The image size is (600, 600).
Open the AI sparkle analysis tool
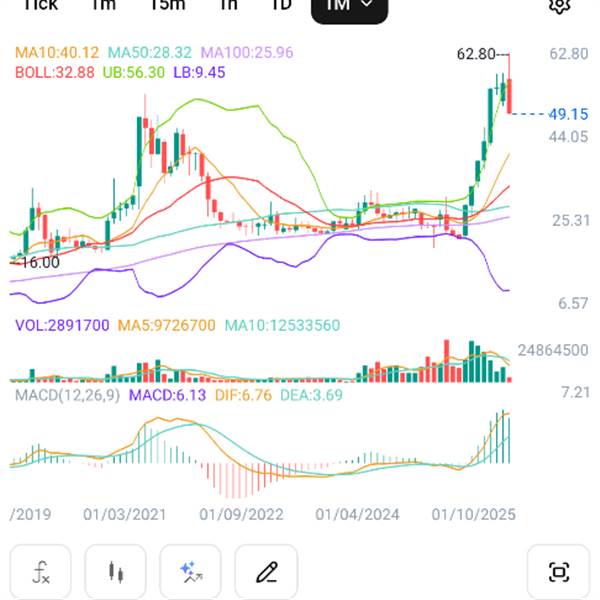191,573
